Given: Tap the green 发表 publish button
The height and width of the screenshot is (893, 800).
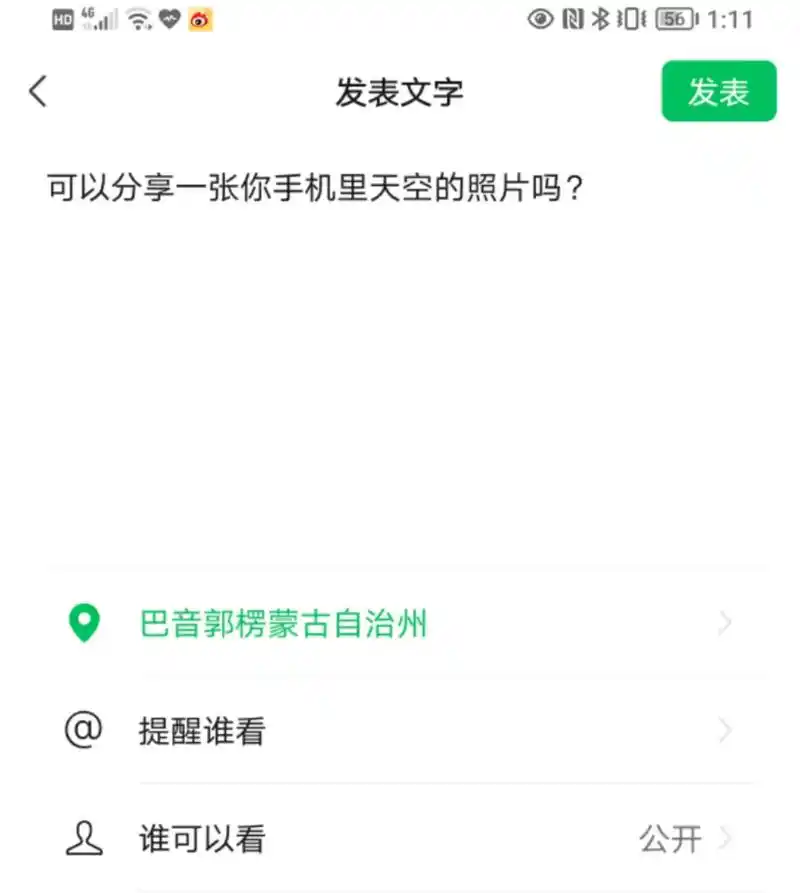Looking at the screenshot, I should [x=719, y=91].
